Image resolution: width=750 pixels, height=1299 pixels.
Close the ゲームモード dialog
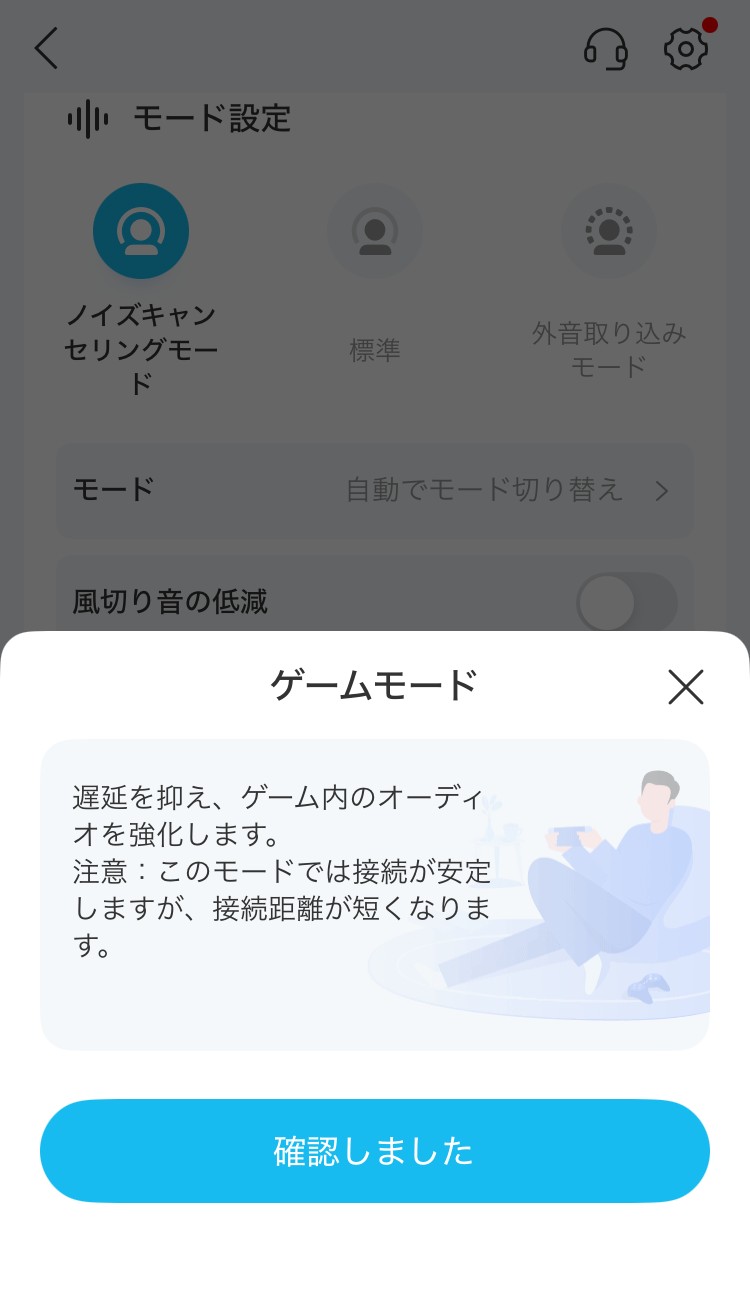pos(686,687)
